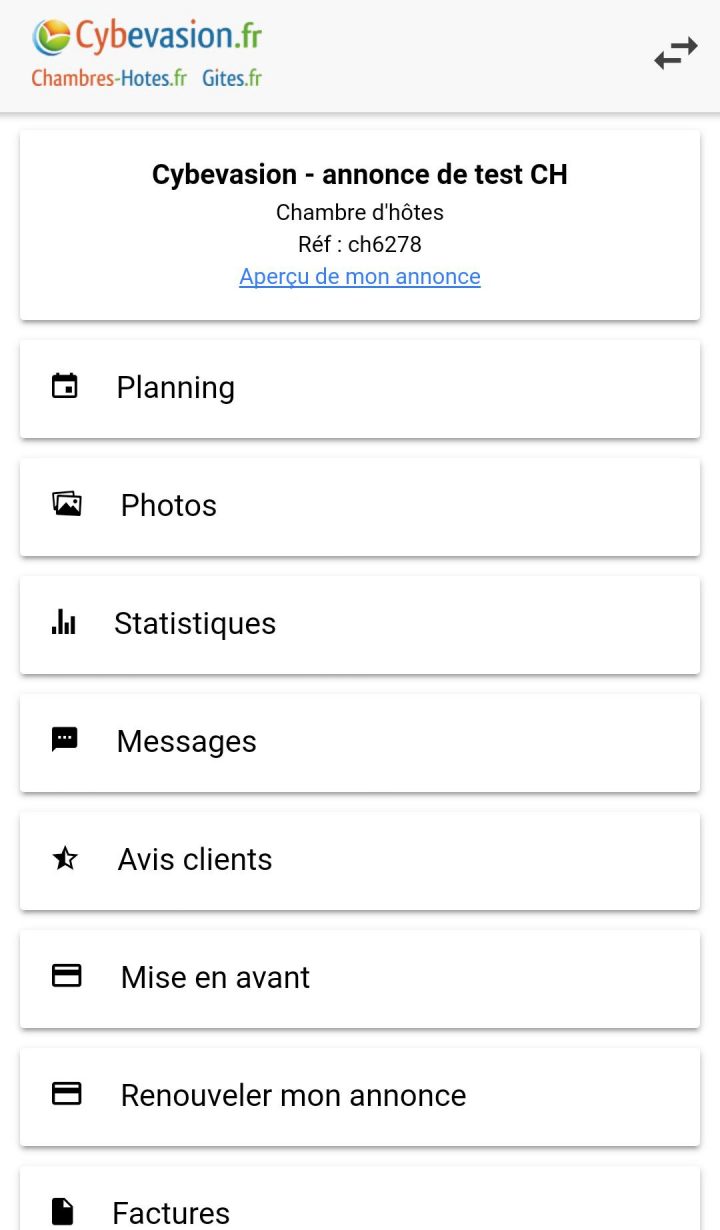The width and height of the screenshot is (720, 1230).
Task: Click the swap arrows icon top right
Action: coord(675,53)
